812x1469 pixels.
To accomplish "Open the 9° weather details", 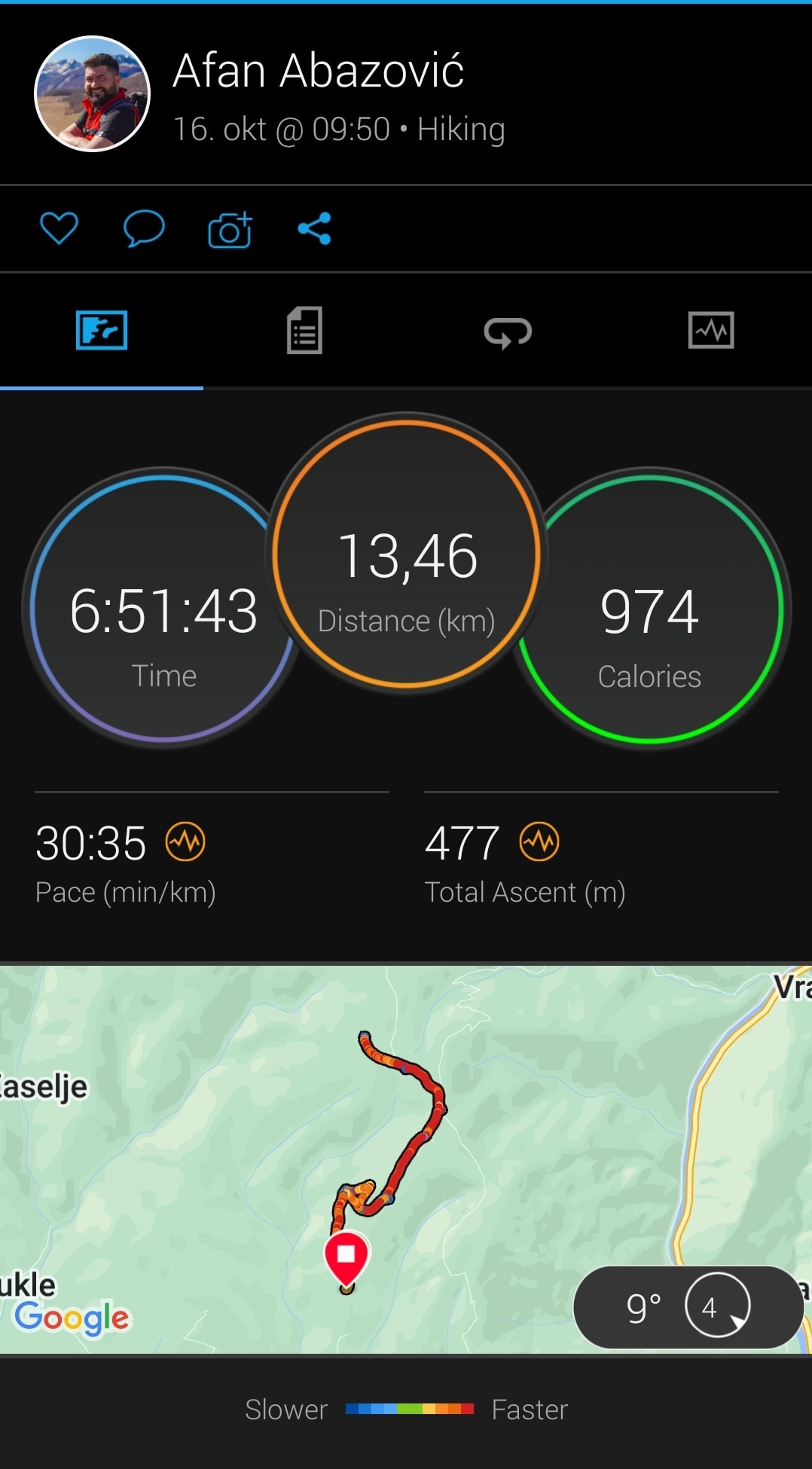I will click(x=687, y=1307).
